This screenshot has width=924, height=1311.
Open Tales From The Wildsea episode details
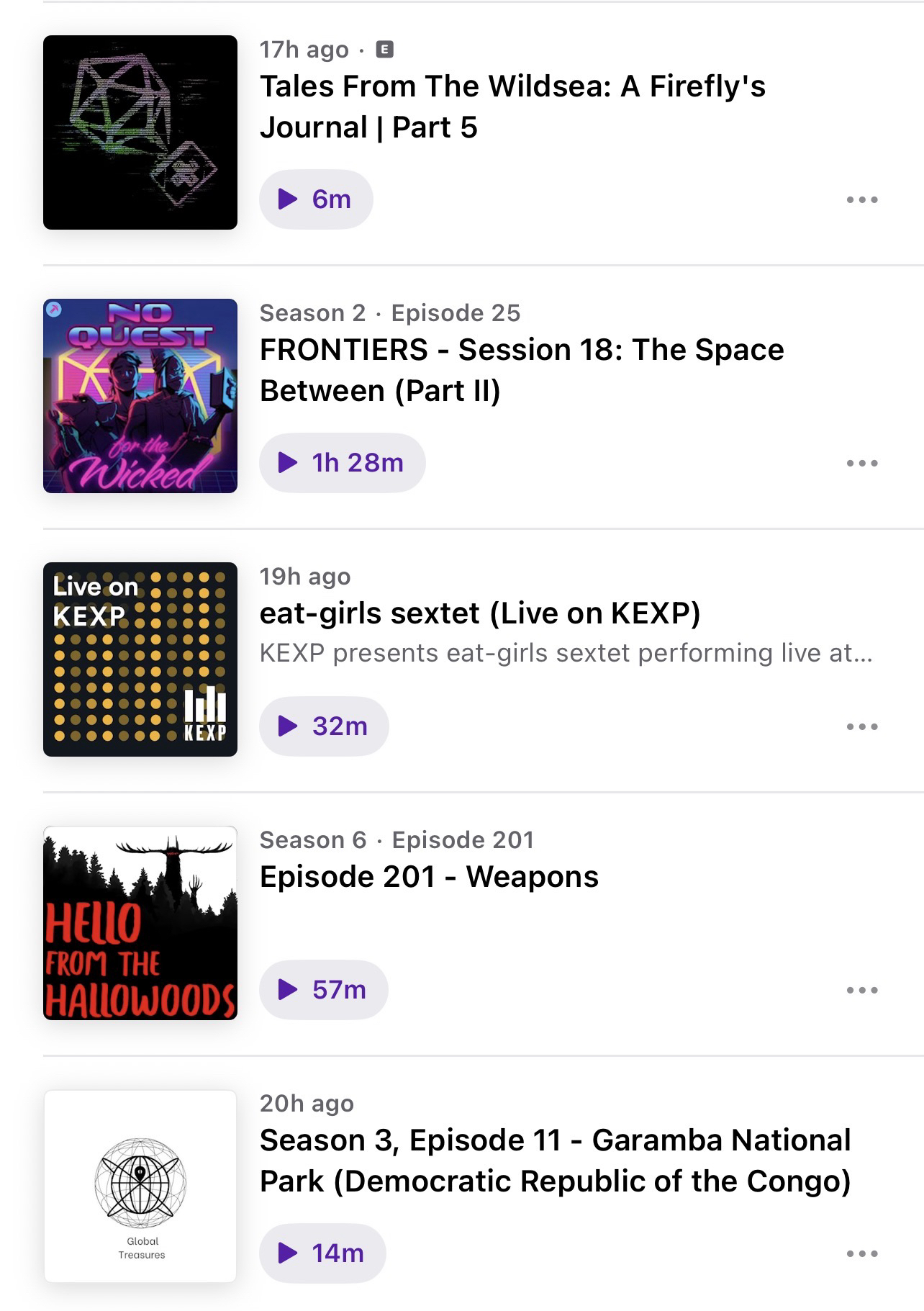coord(512,107)
